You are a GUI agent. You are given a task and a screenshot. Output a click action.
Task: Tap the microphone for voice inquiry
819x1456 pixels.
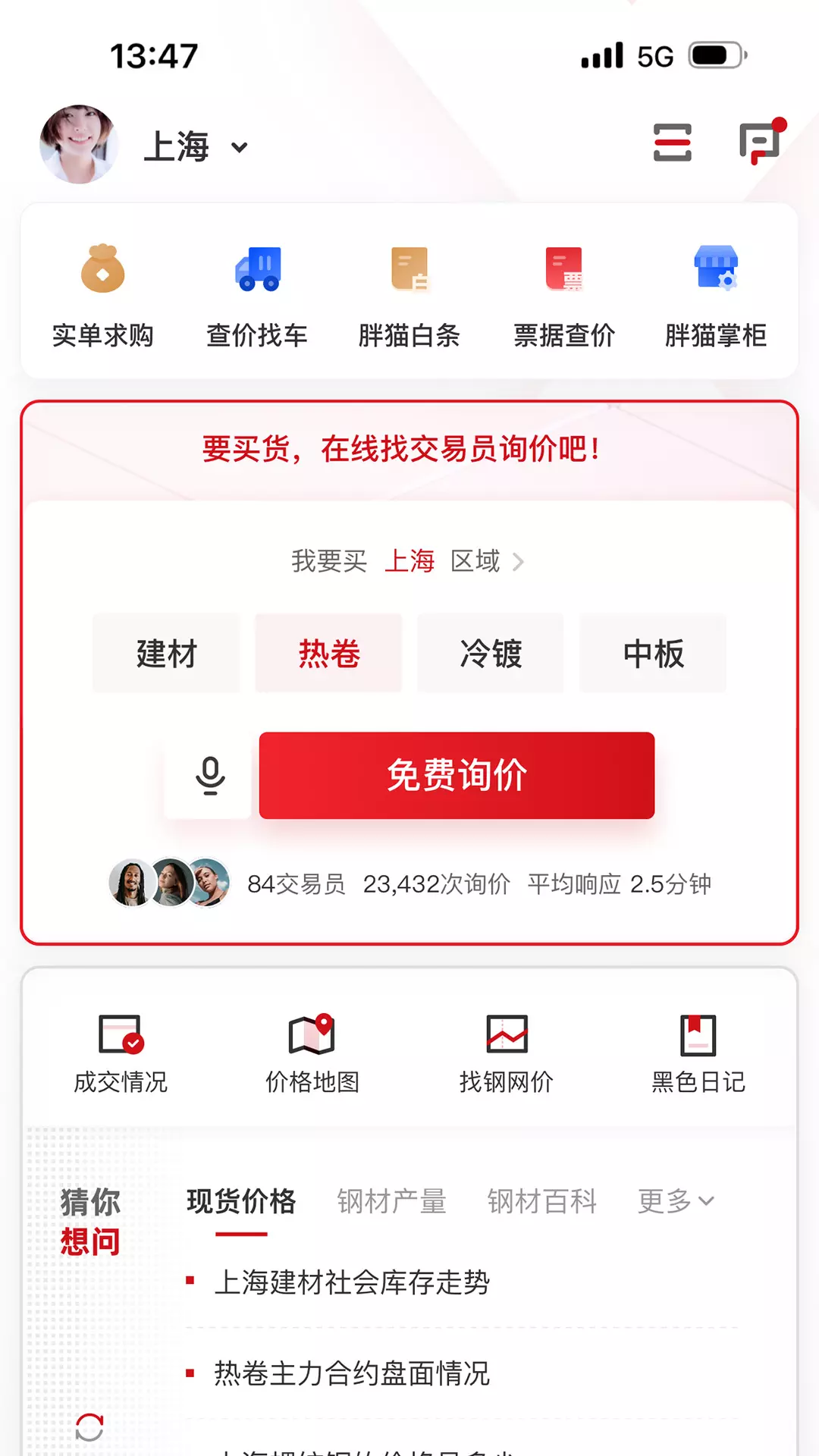click(209, 775)
